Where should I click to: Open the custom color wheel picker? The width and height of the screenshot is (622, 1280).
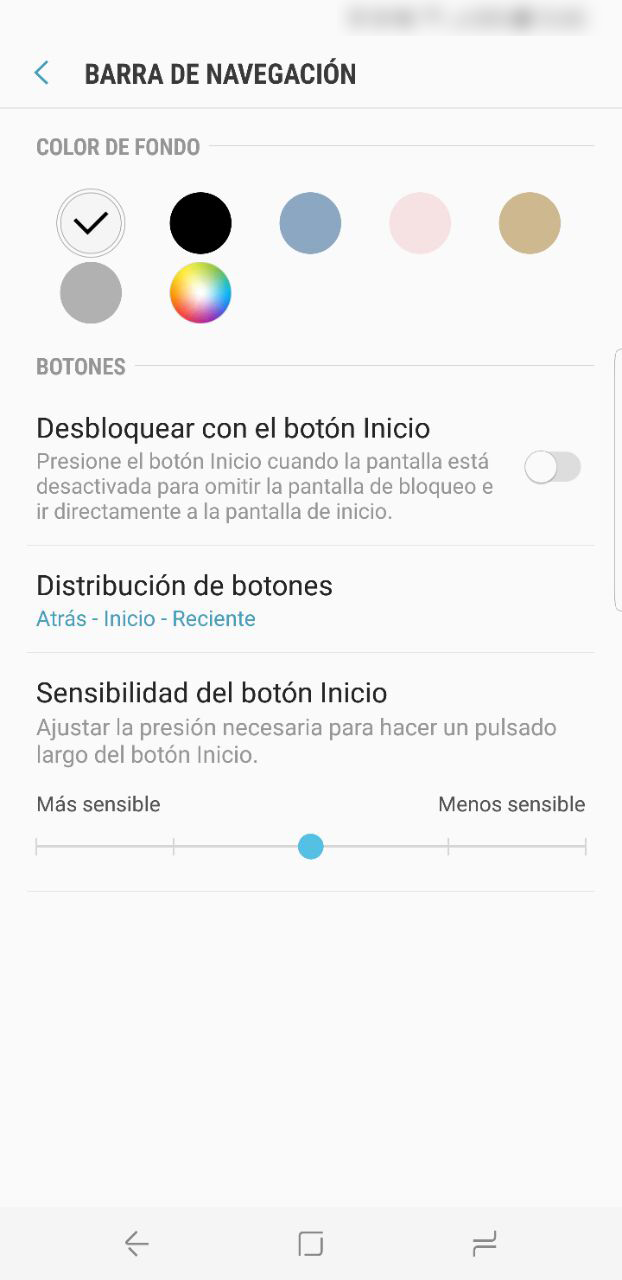[x=200, y=293]
